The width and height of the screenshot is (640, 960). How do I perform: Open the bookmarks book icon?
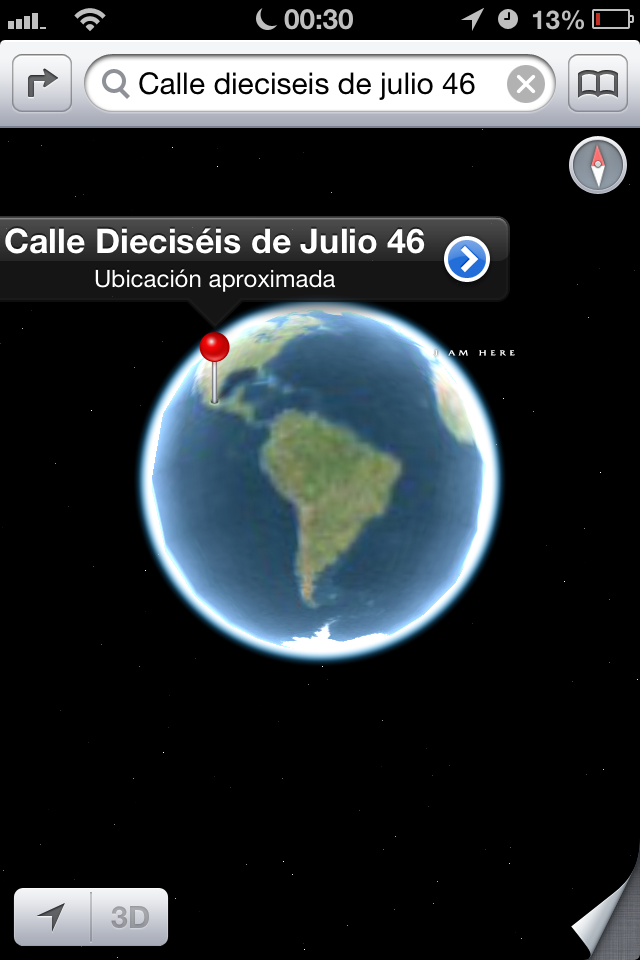click(598, 84)
